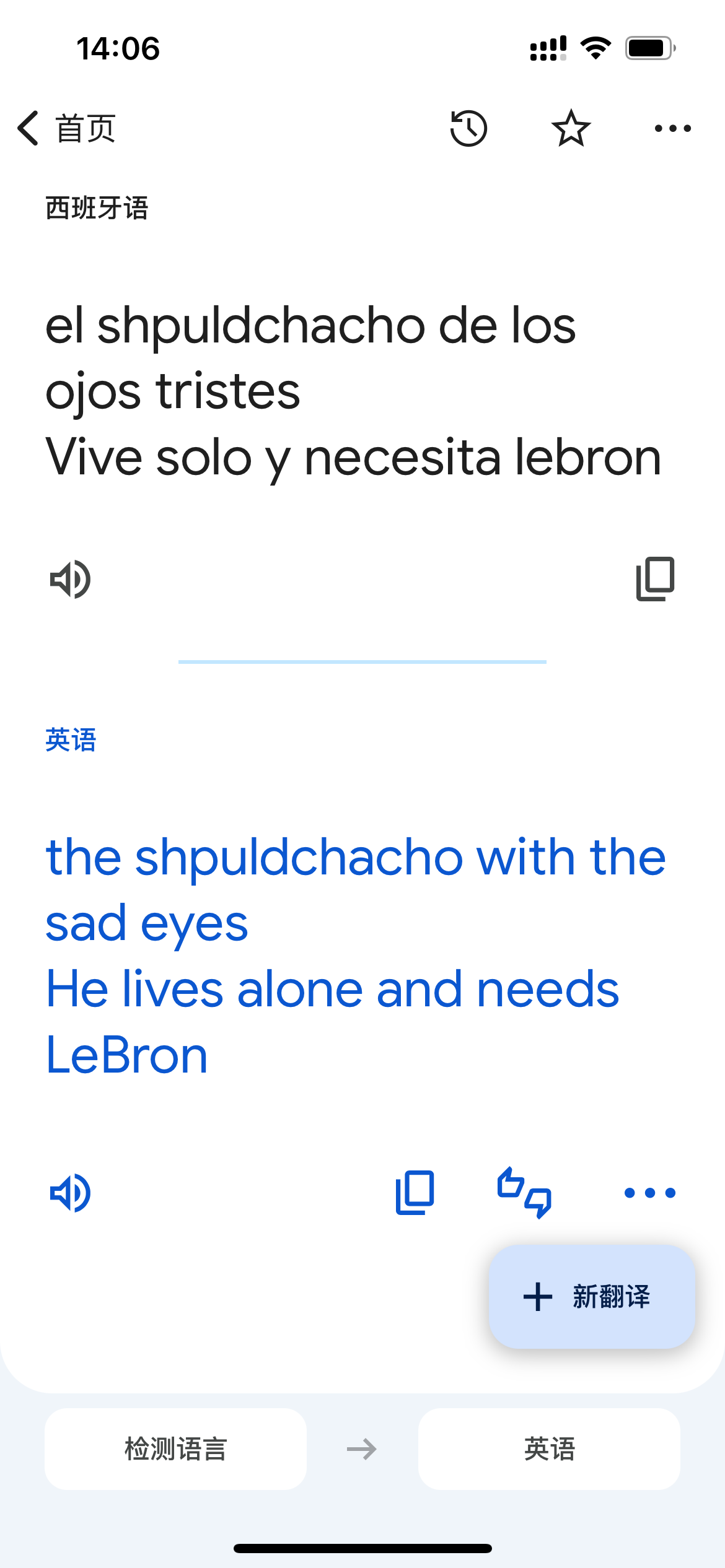Edit the Spanish source text
The width and height of the screenshot is (725, 1568).
tap(353, 391)
